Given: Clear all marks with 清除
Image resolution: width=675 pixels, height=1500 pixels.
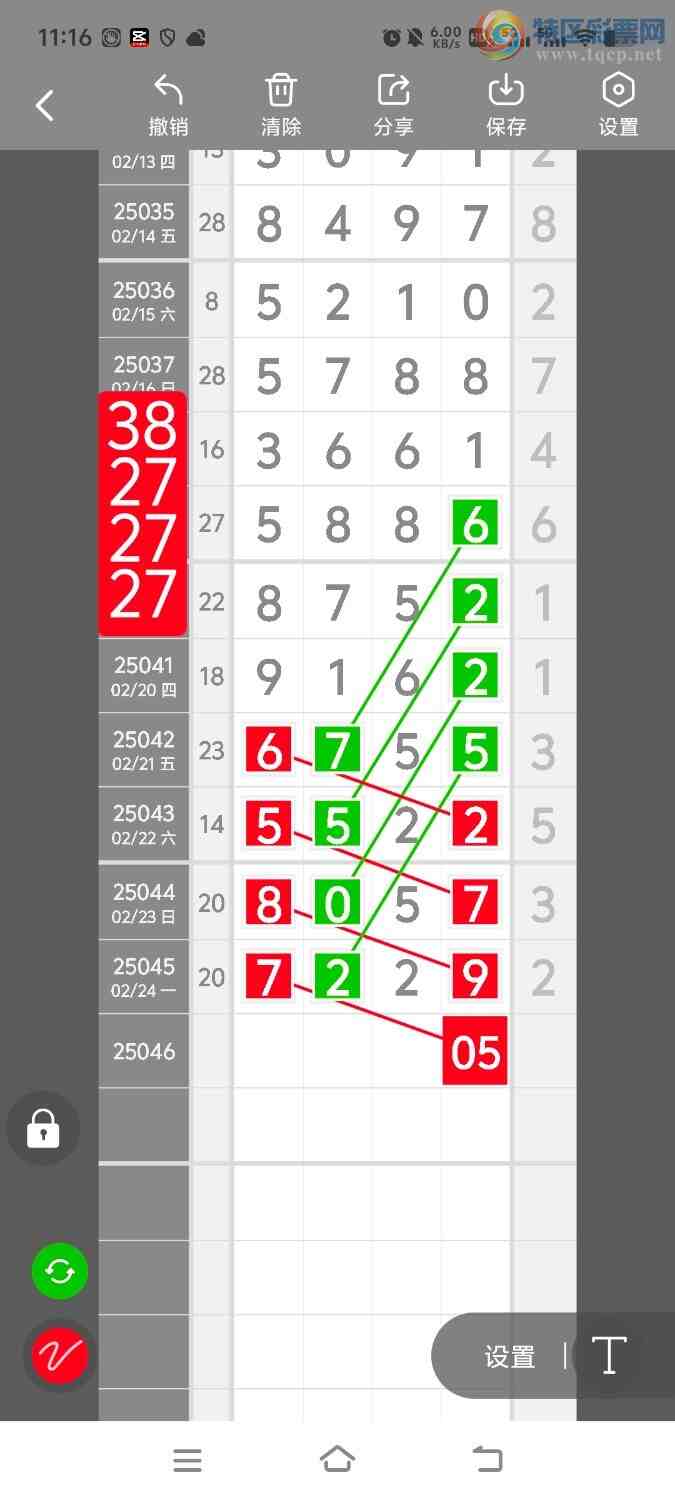Looking at the screenshot, I should [281, 105].
